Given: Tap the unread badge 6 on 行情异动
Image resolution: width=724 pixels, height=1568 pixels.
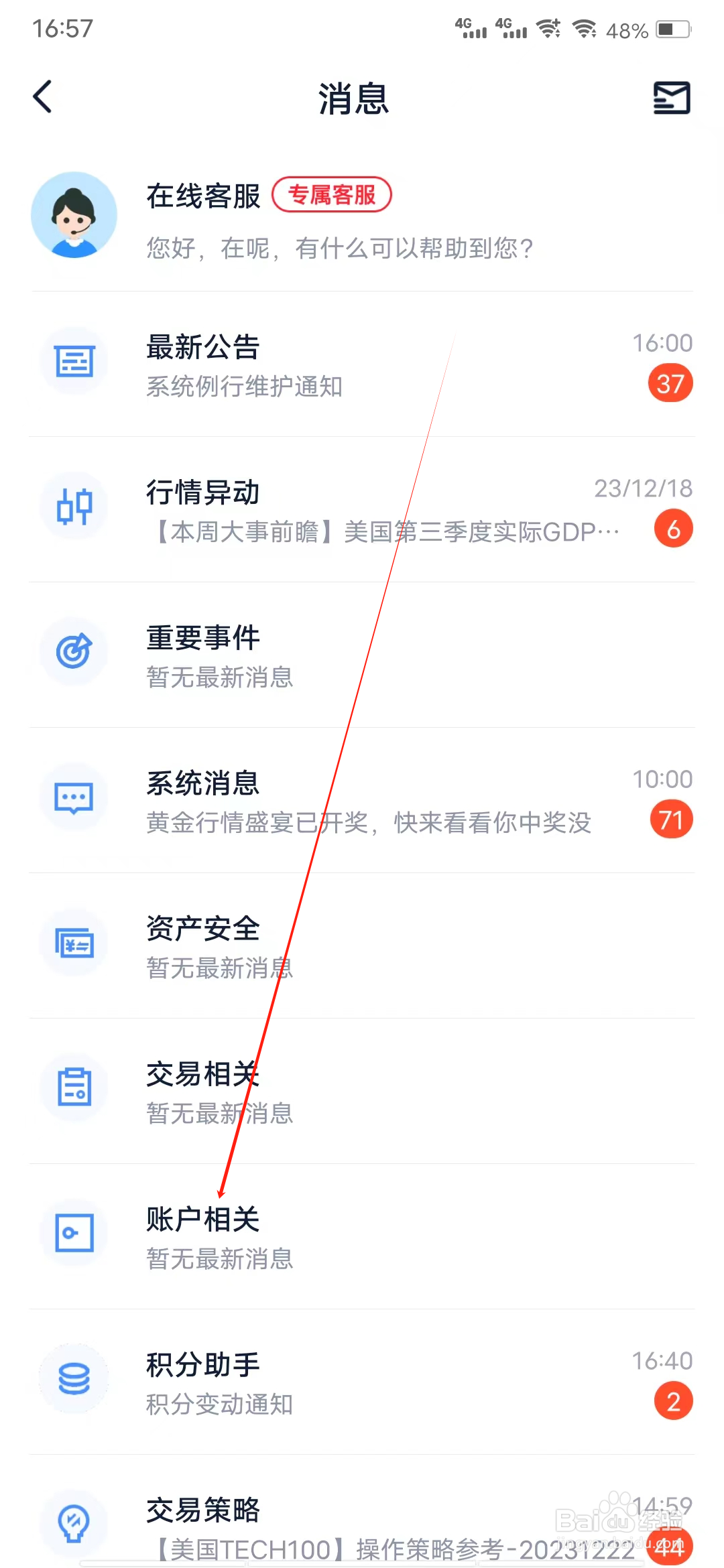Looking at the screenshot, I should (x=673, y=527).
